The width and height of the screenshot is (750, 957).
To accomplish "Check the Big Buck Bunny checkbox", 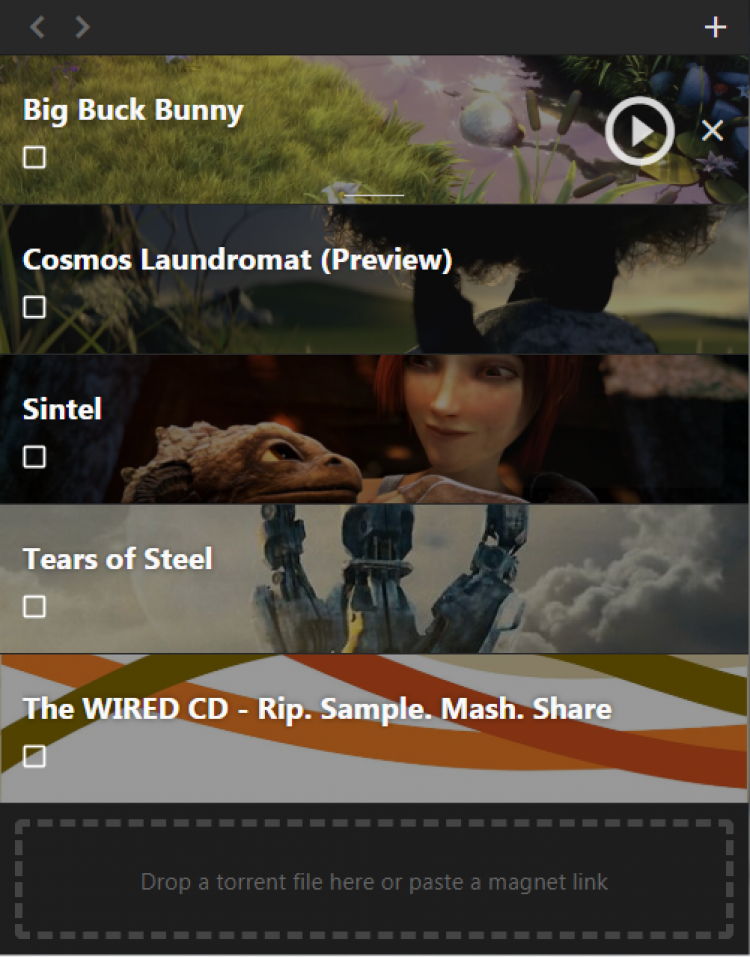I will pyautogui.click(x=35, y=158).
